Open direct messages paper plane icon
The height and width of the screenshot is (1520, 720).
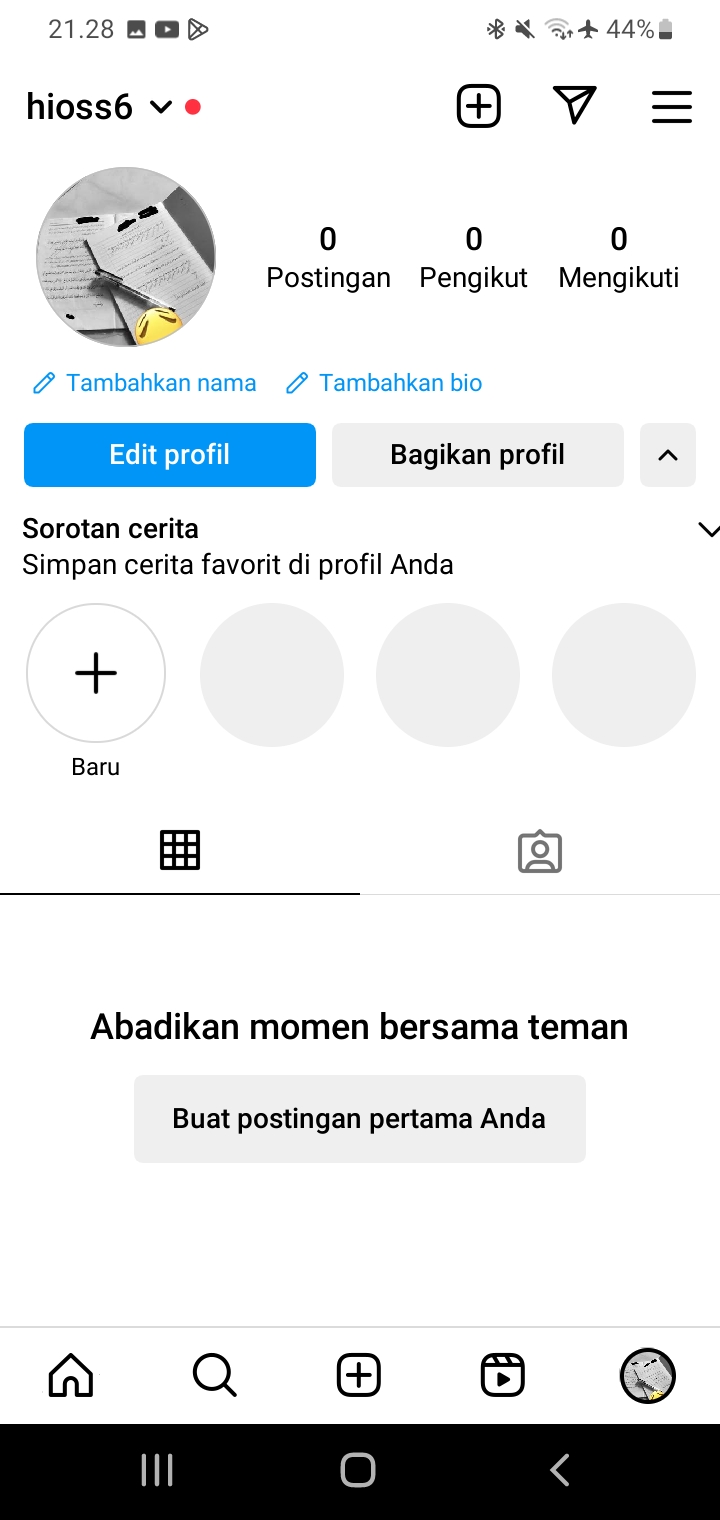click(x=574, y=106)
